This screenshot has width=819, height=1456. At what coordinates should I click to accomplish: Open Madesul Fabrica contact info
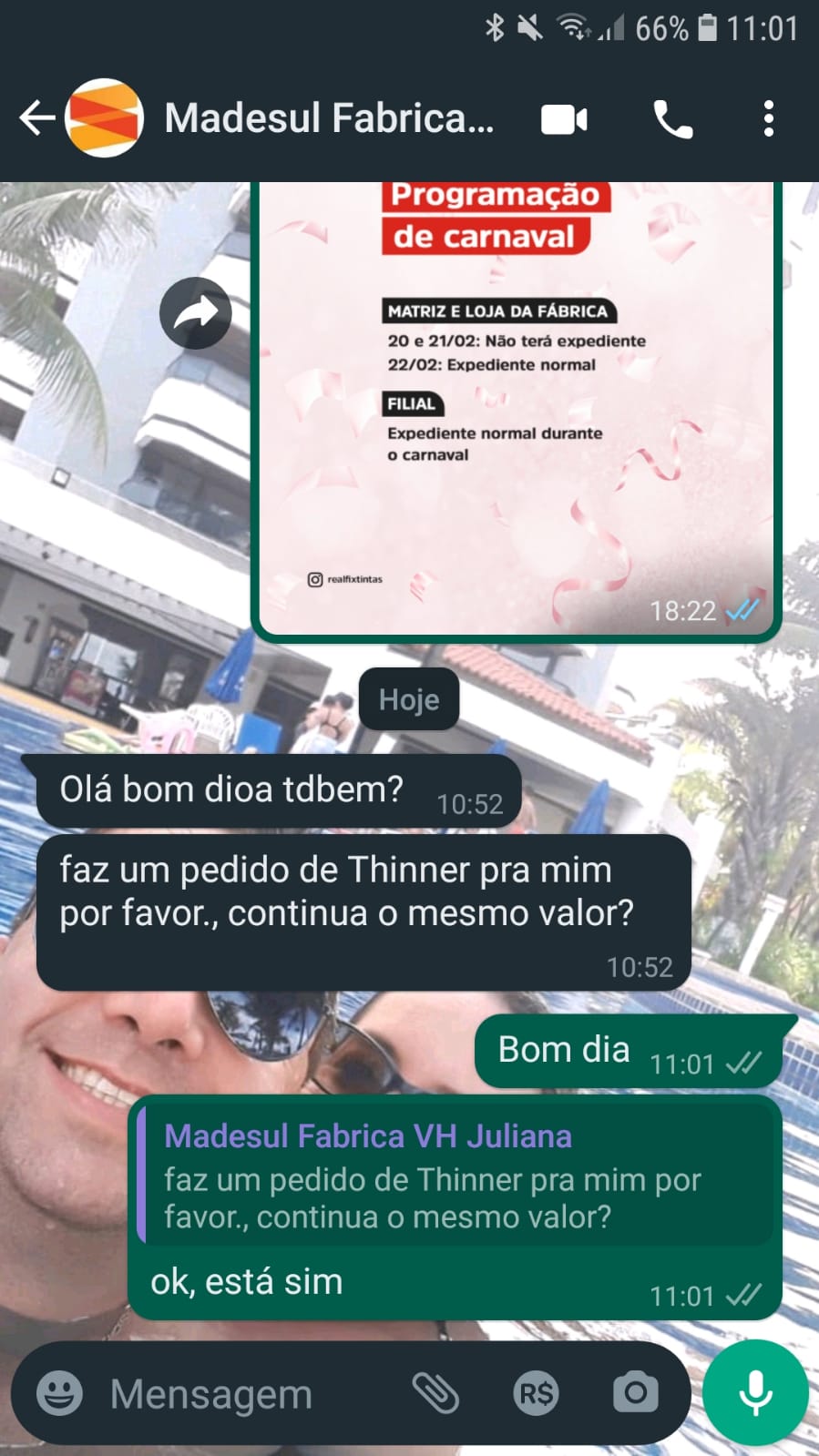click(328, 118)
